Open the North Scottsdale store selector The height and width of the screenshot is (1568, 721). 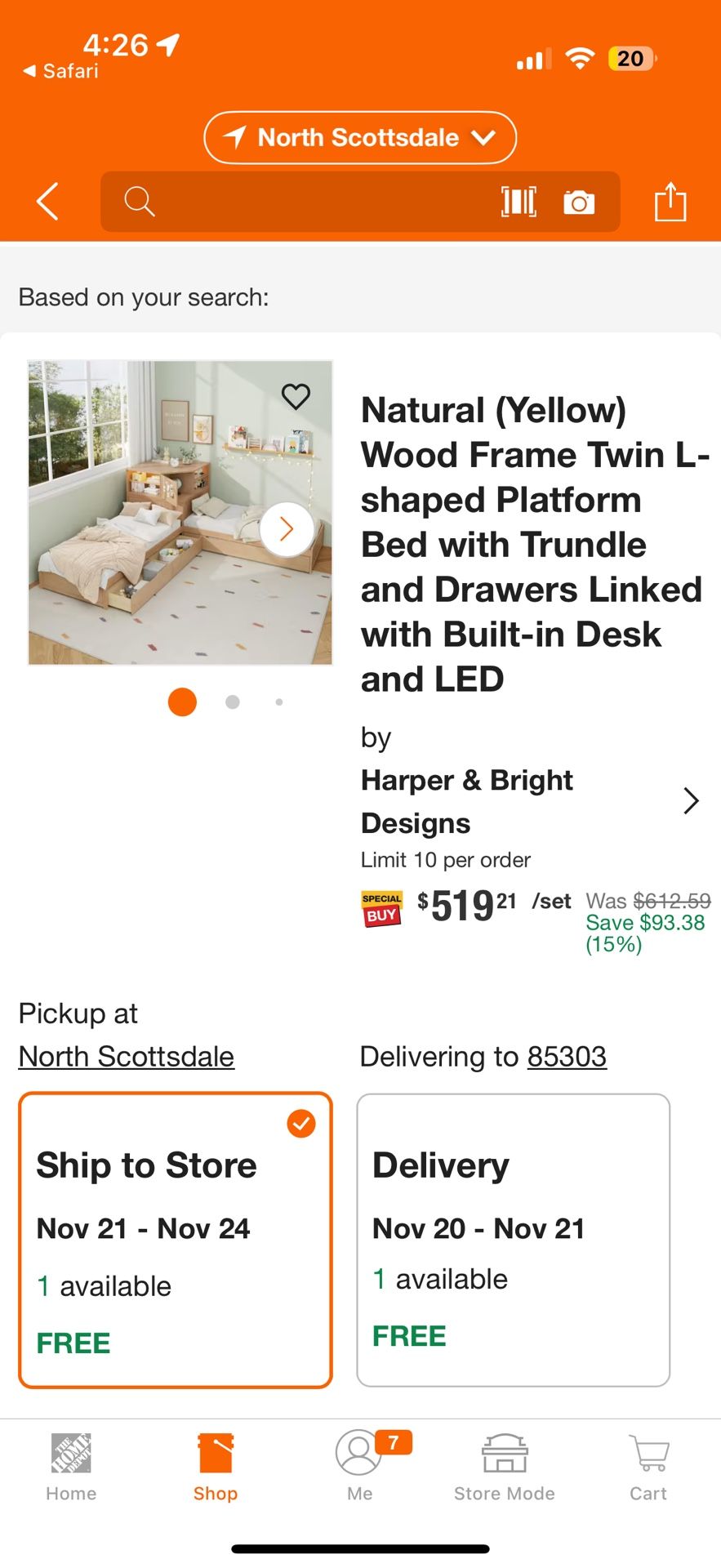359,137
